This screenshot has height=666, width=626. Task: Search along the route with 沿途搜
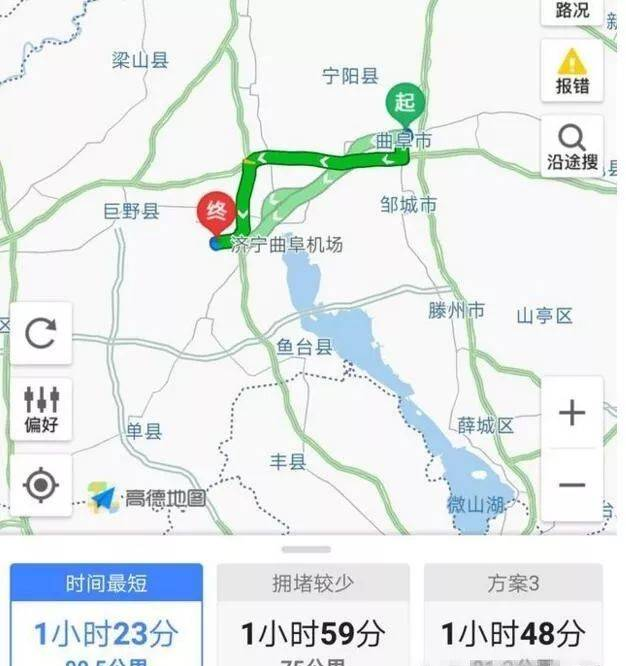[572, 146]
